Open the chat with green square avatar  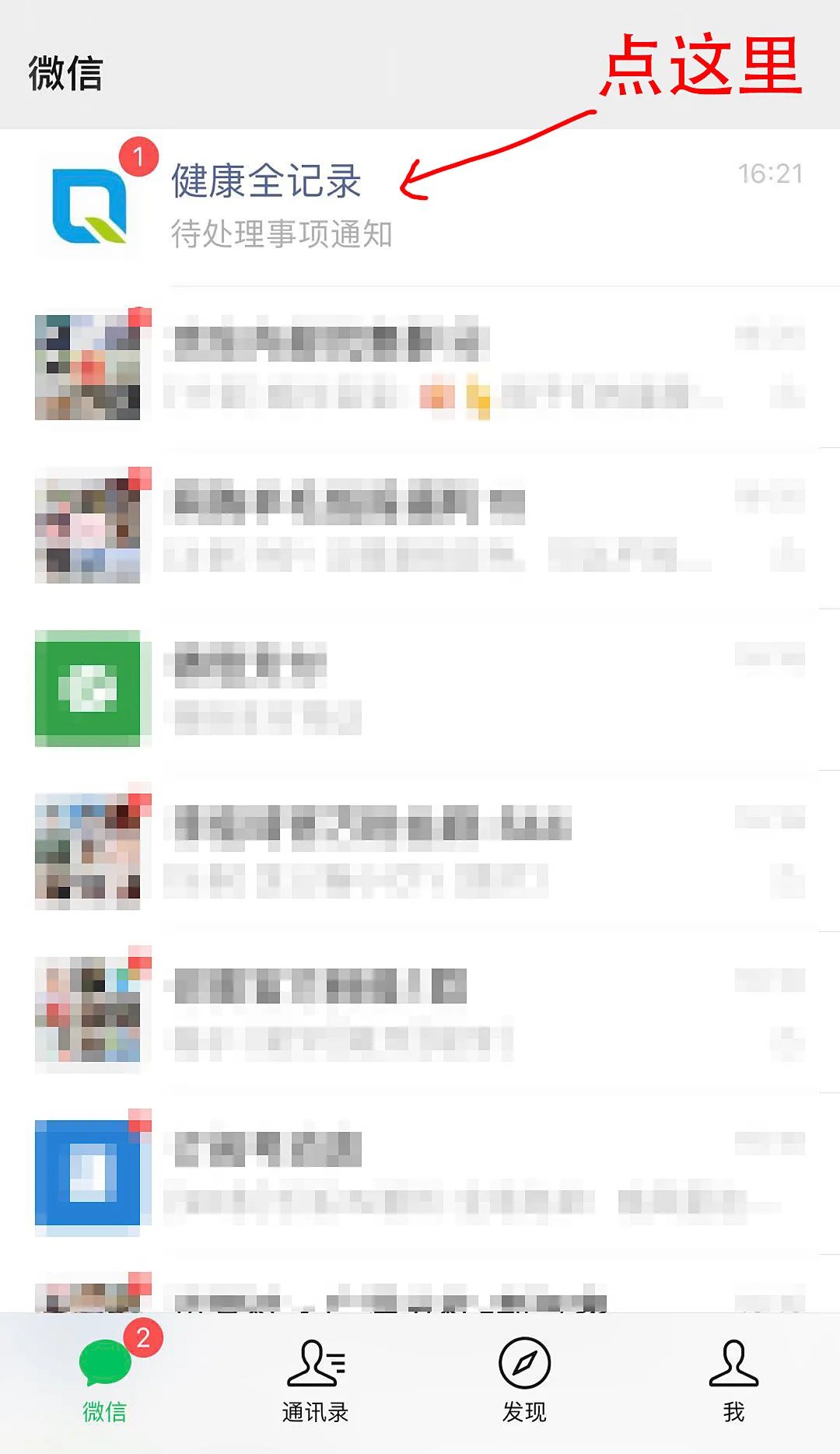pos(420,688)
